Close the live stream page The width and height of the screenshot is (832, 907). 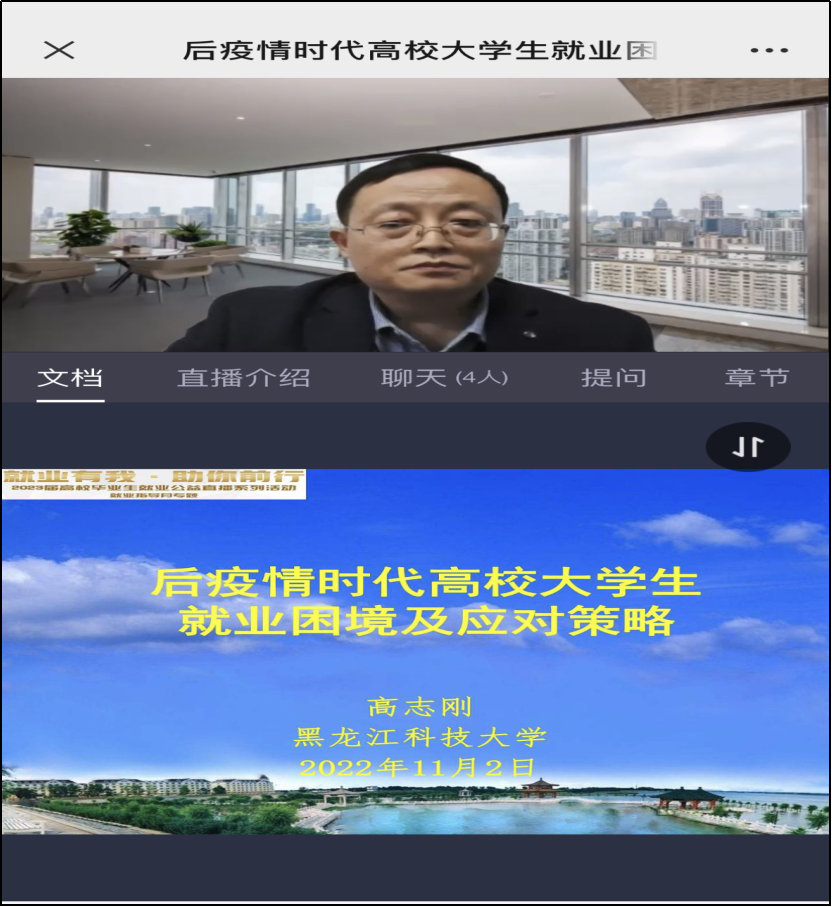tap(59, 50)
